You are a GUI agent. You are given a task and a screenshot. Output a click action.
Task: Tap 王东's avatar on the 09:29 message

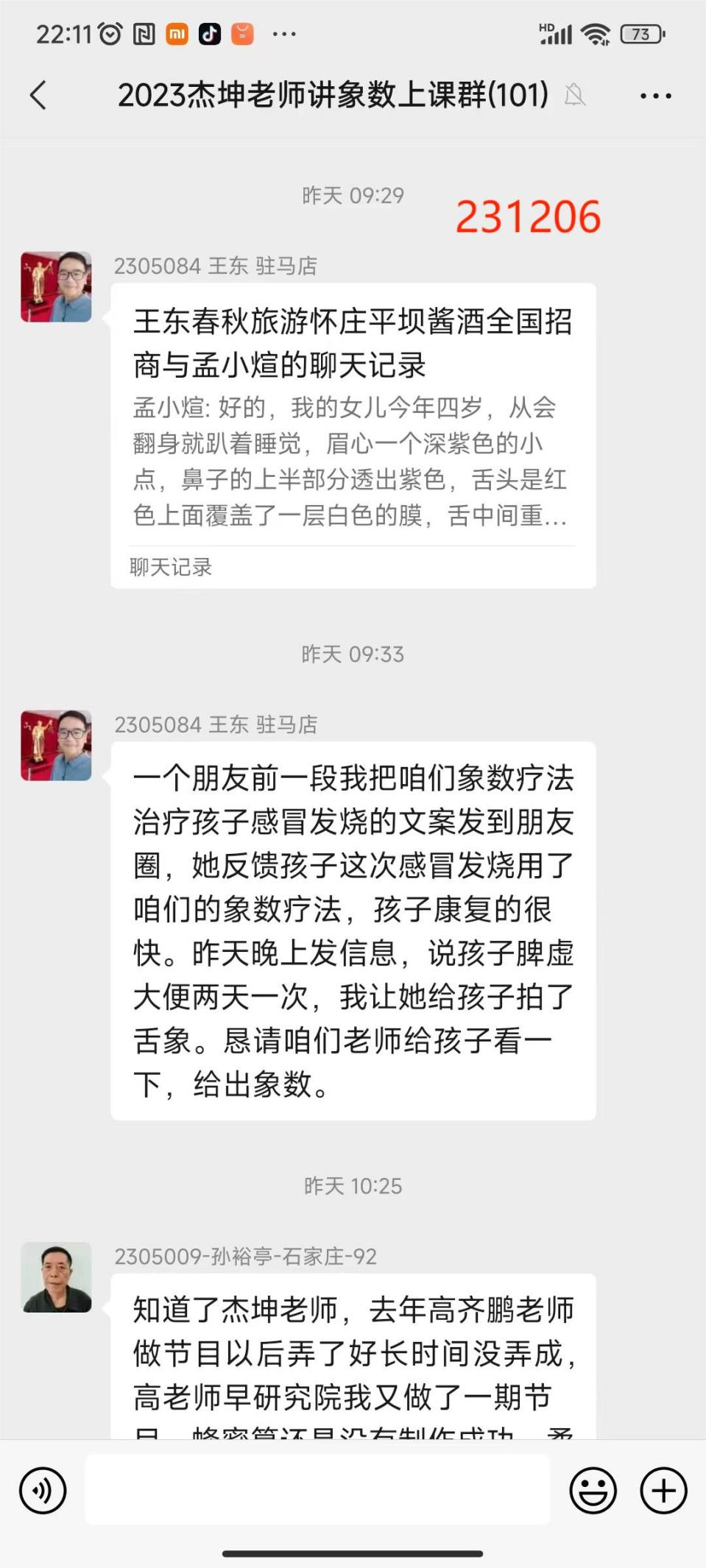tap(57, 287)
